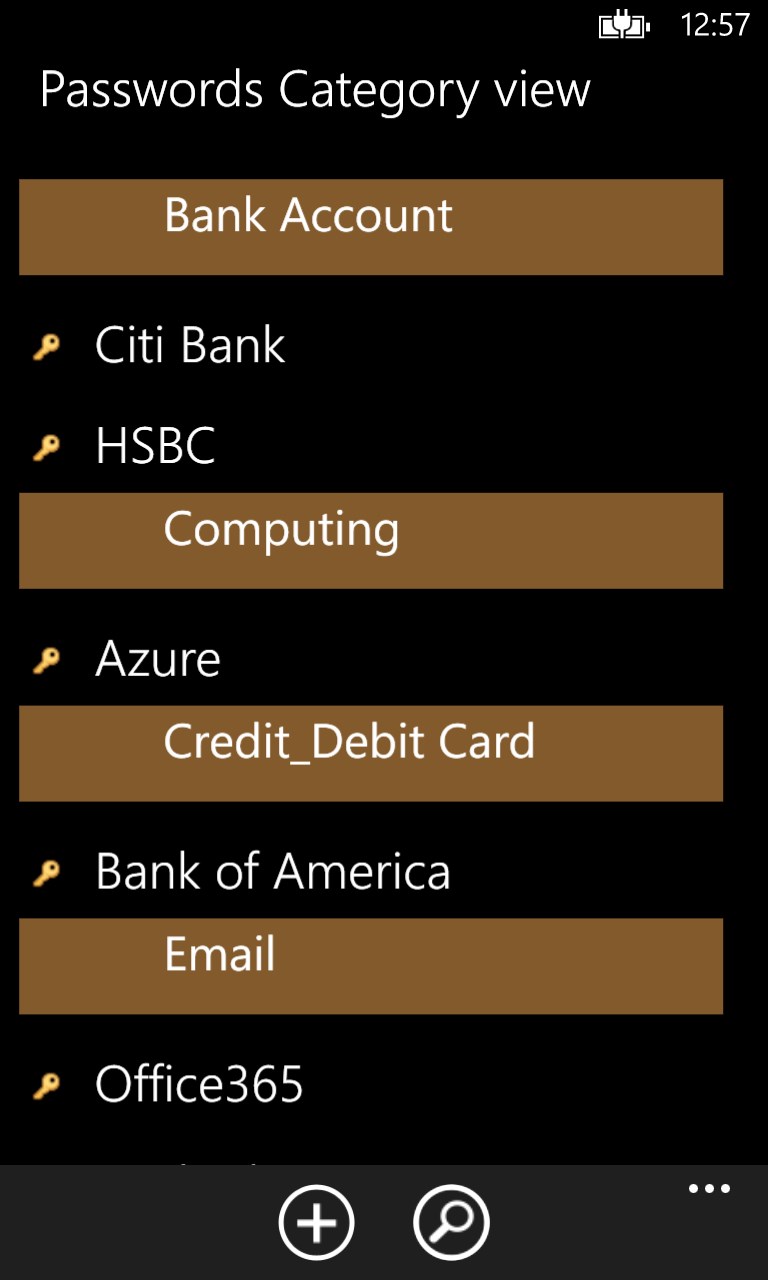Open the Bank of America entry
Image resolution: width=768 pixels, height=1280 pixels.
point(272,872)
